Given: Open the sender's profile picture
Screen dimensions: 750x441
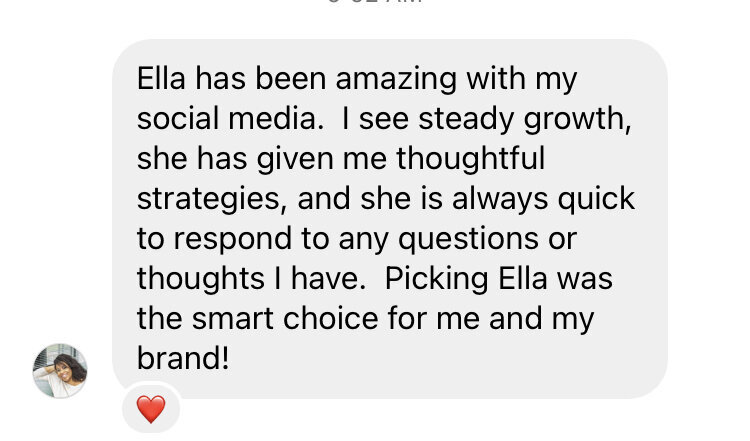Looking at the screenshot, I should click(60, 370).
